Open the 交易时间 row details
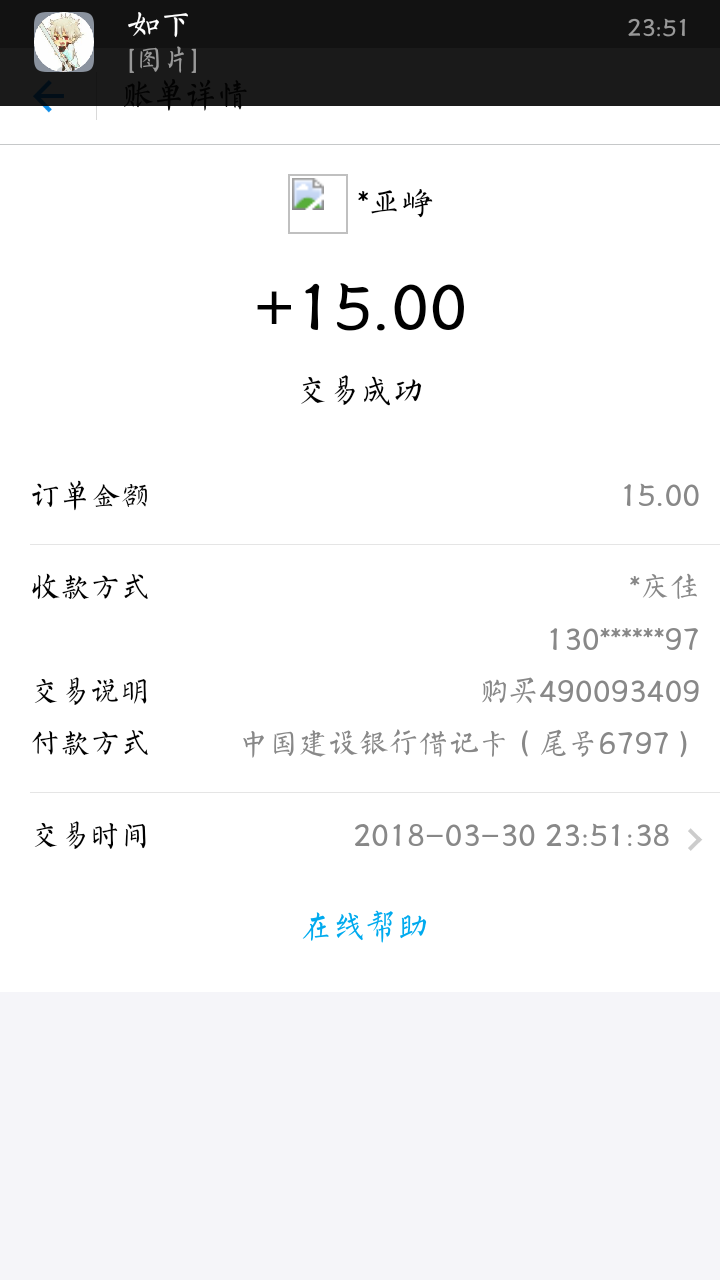The height and width of the screenshot is (1280, 720). tap(360, 836)
